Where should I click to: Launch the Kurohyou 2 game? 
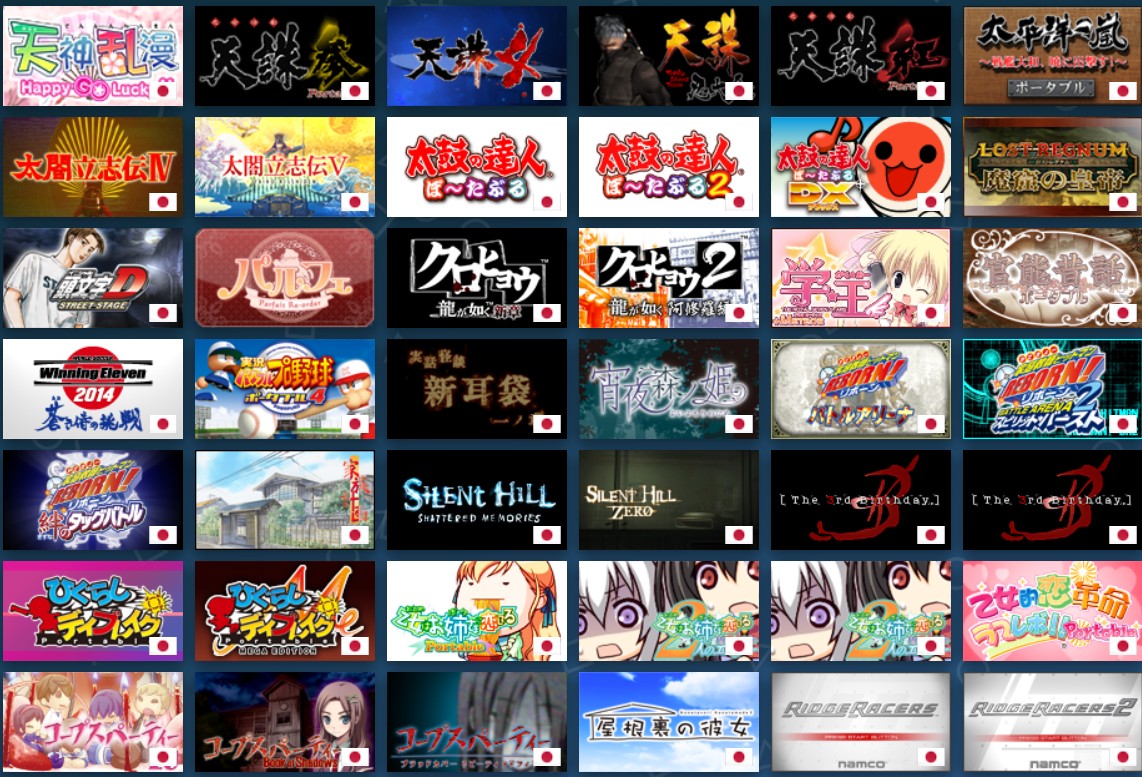(x=668, y=278)
